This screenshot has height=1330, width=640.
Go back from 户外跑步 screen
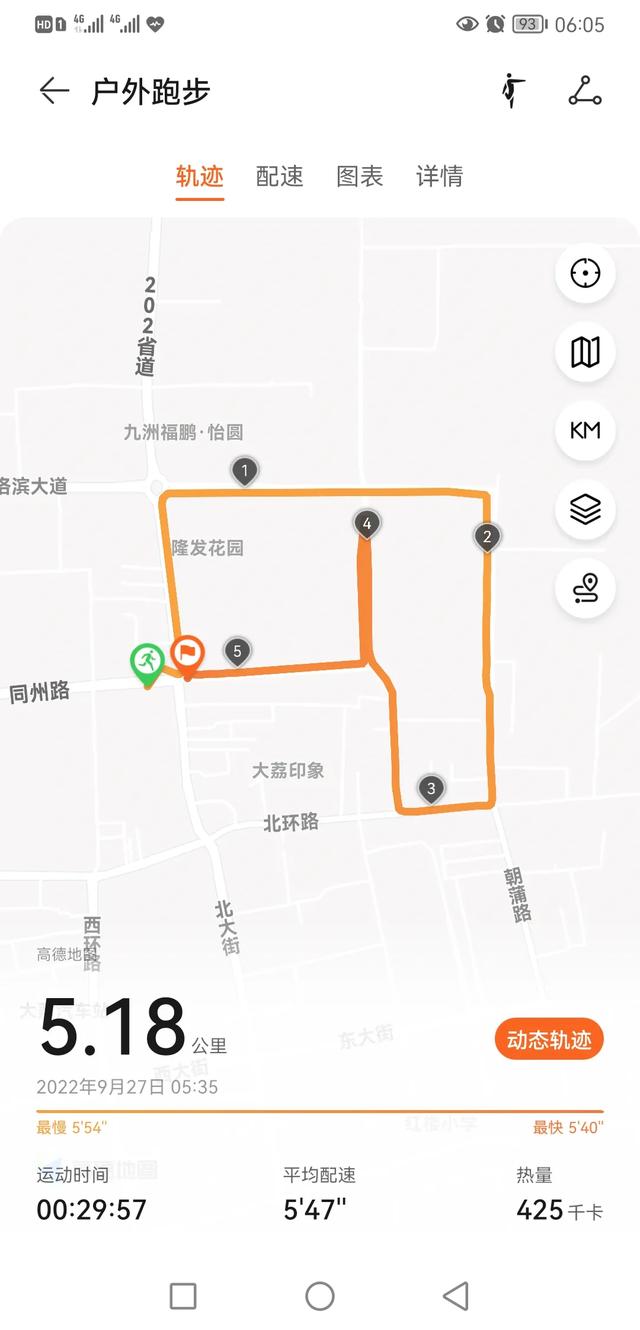[54, 92]
